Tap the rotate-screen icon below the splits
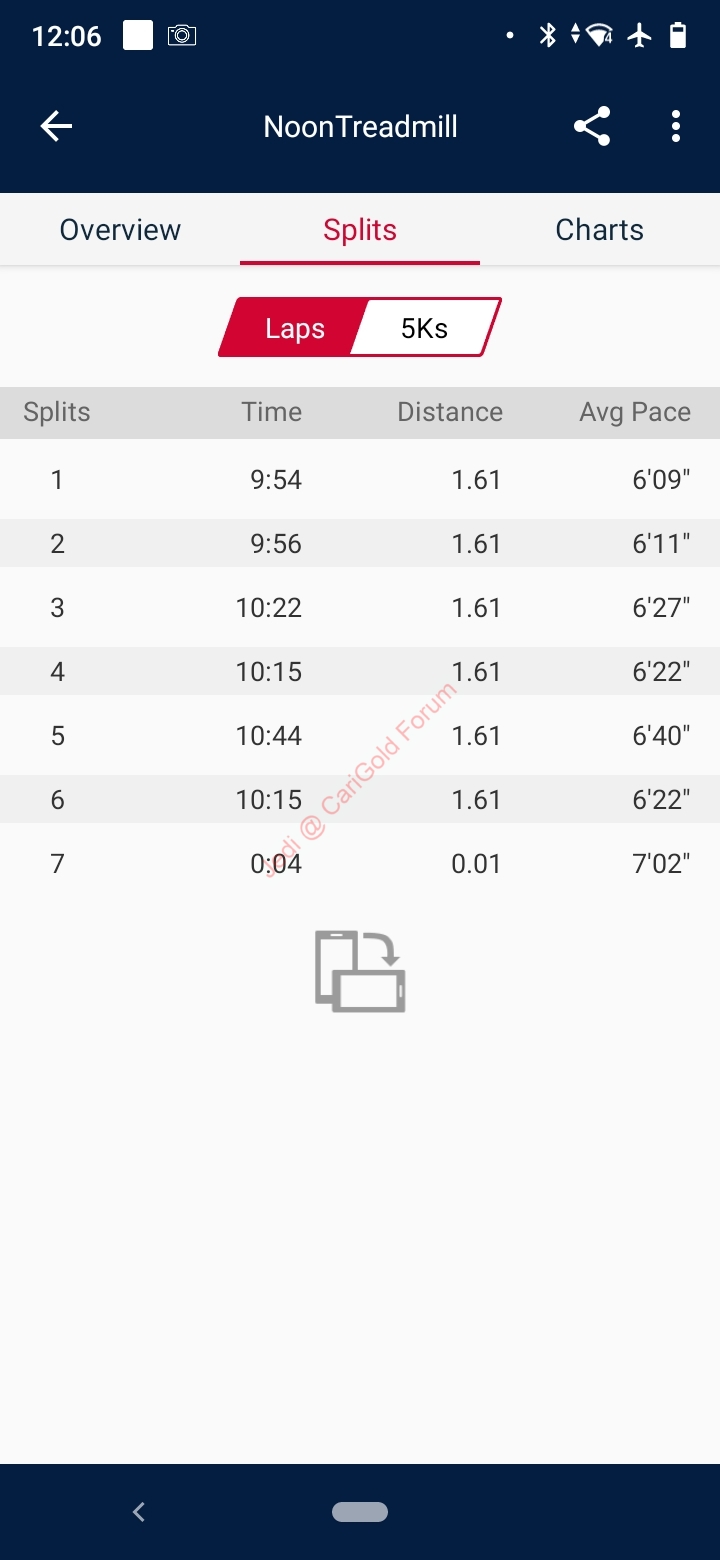The width and height of the screenshot is (720, 1560). 360,971
